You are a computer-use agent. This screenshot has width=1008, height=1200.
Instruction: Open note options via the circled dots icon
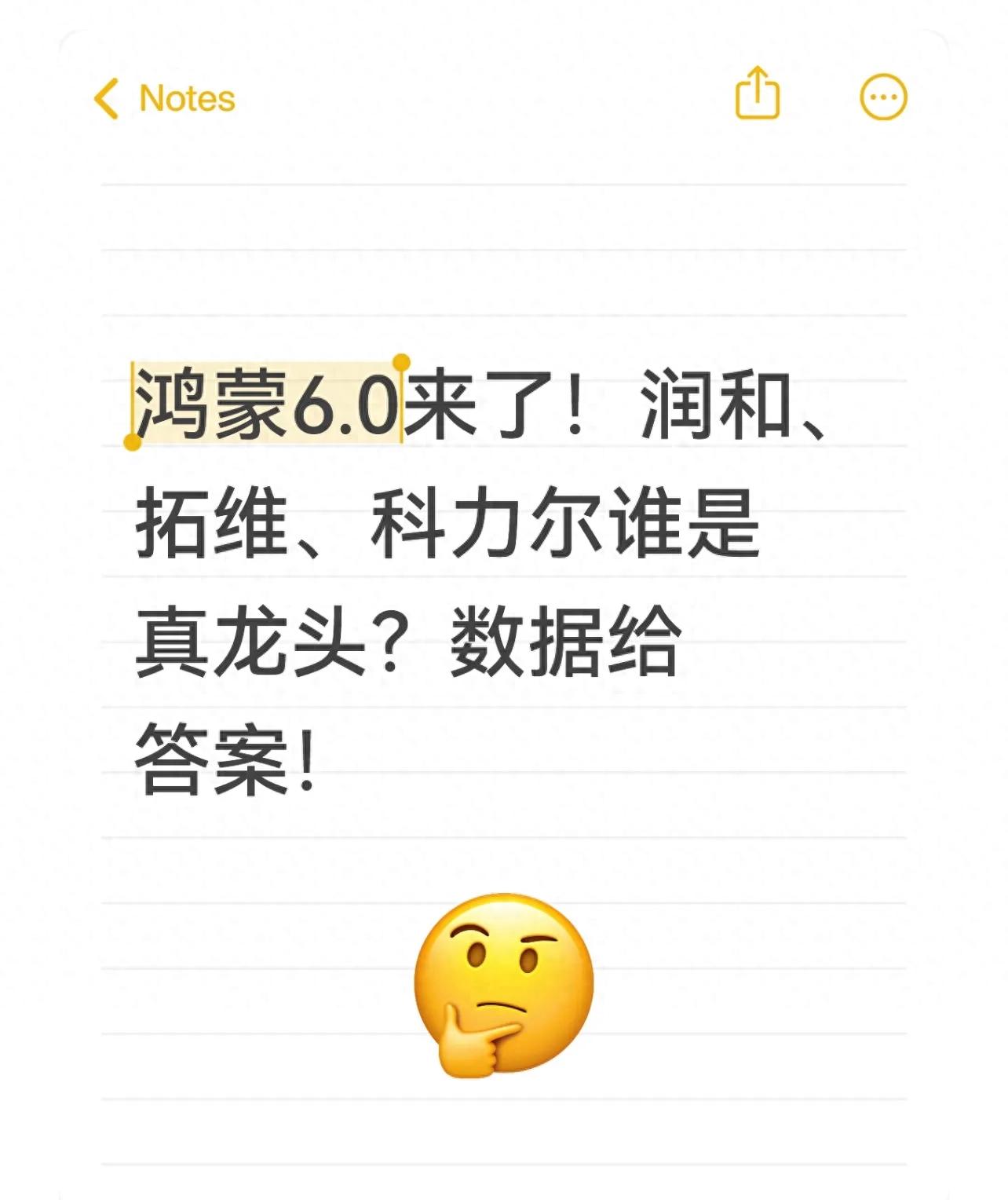881,96
